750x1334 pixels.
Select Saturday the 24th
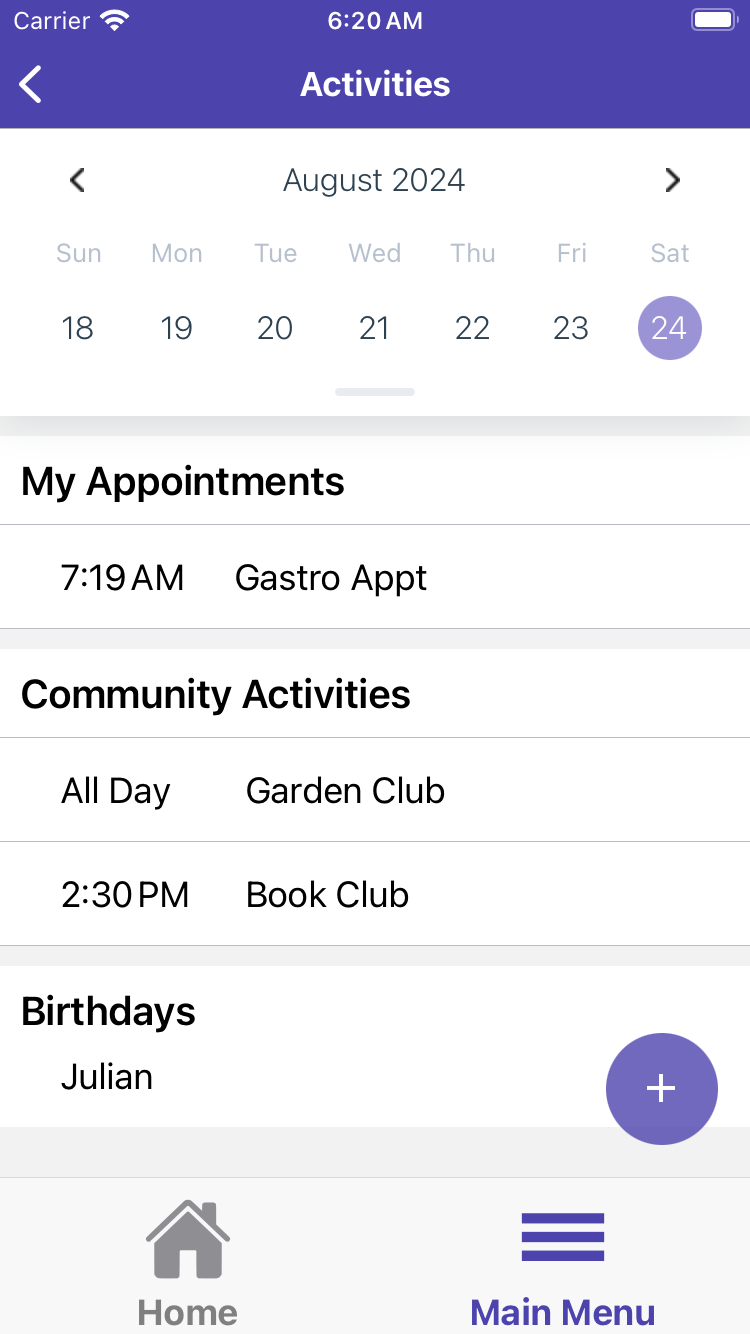(x=669, y=328)
